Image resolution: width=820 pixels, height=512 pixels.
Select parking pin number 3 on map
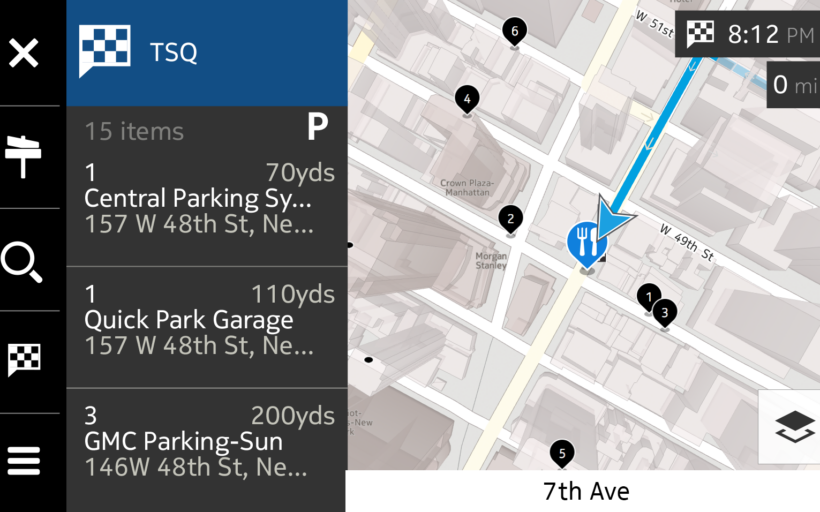(664, 312)
